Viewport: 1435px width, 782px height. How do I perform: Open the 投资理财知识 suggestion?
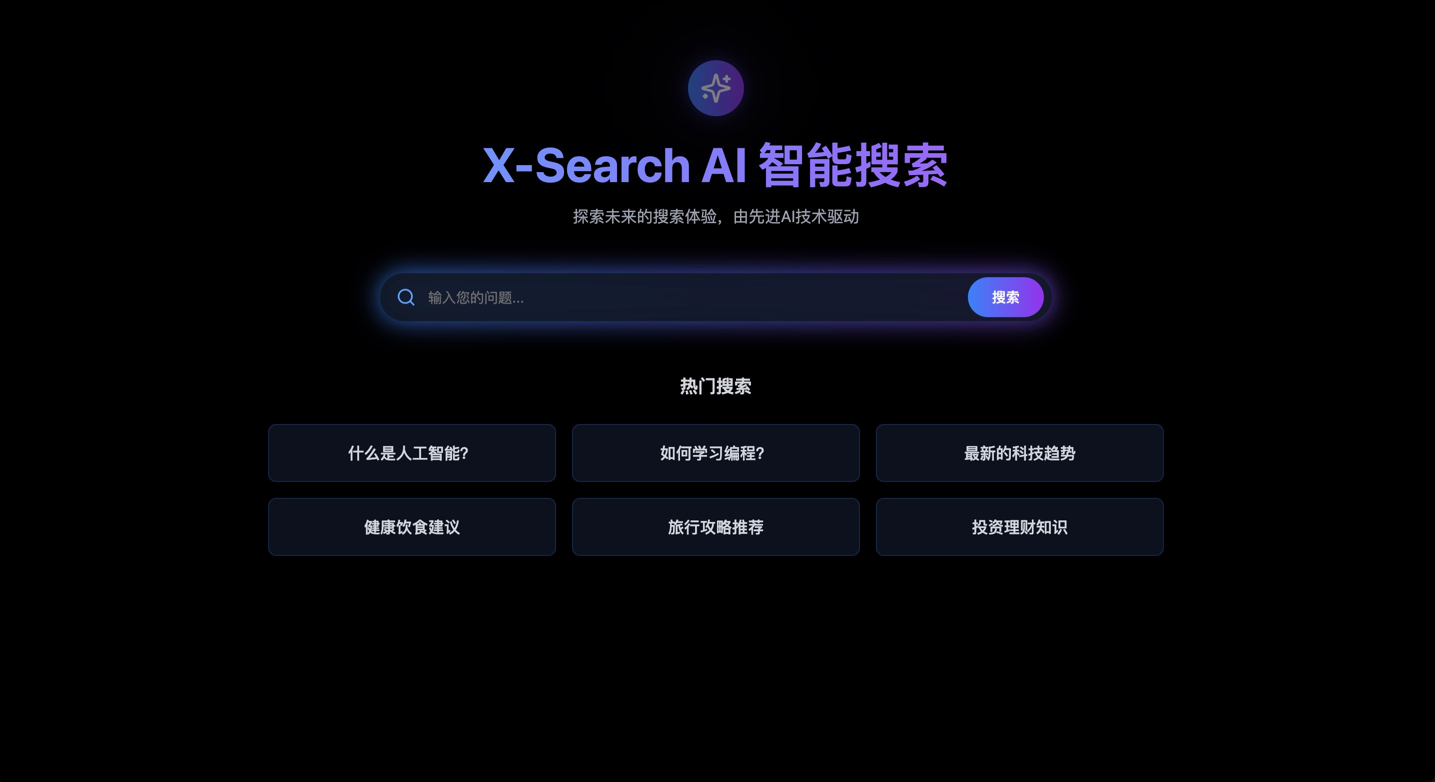point(1019,527)
